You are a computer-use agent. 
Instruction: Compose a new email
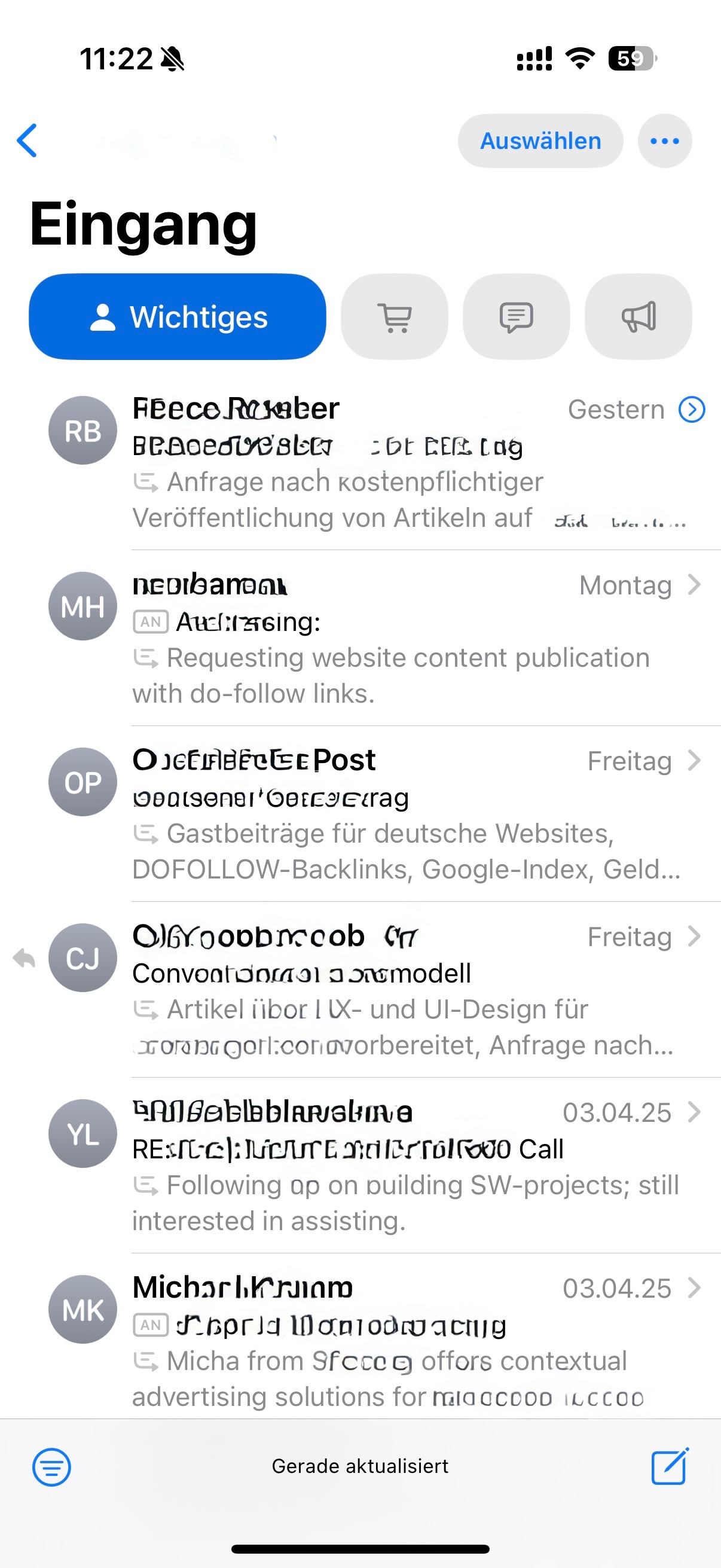coord(669,1466)
